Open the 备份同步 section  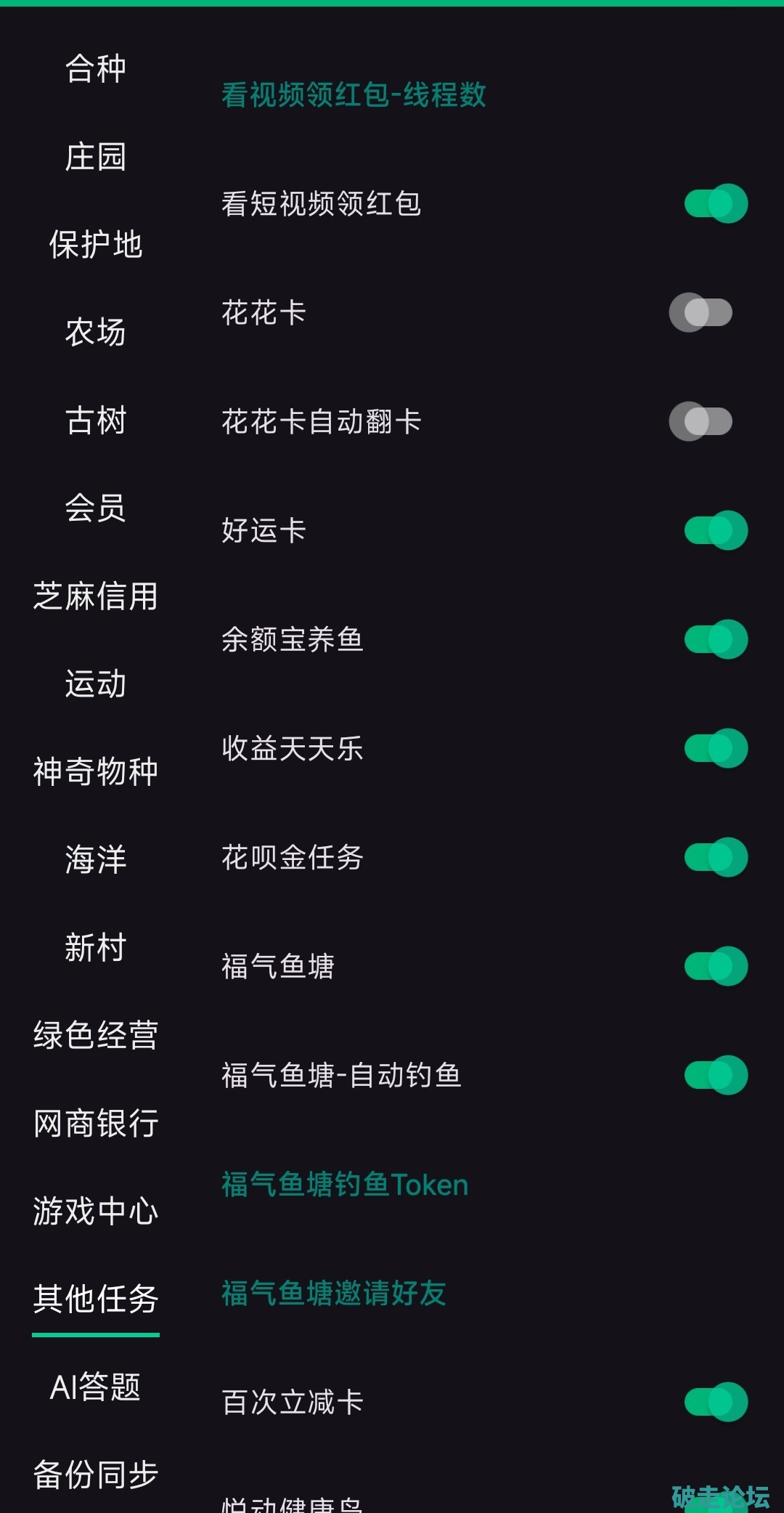95,1475
